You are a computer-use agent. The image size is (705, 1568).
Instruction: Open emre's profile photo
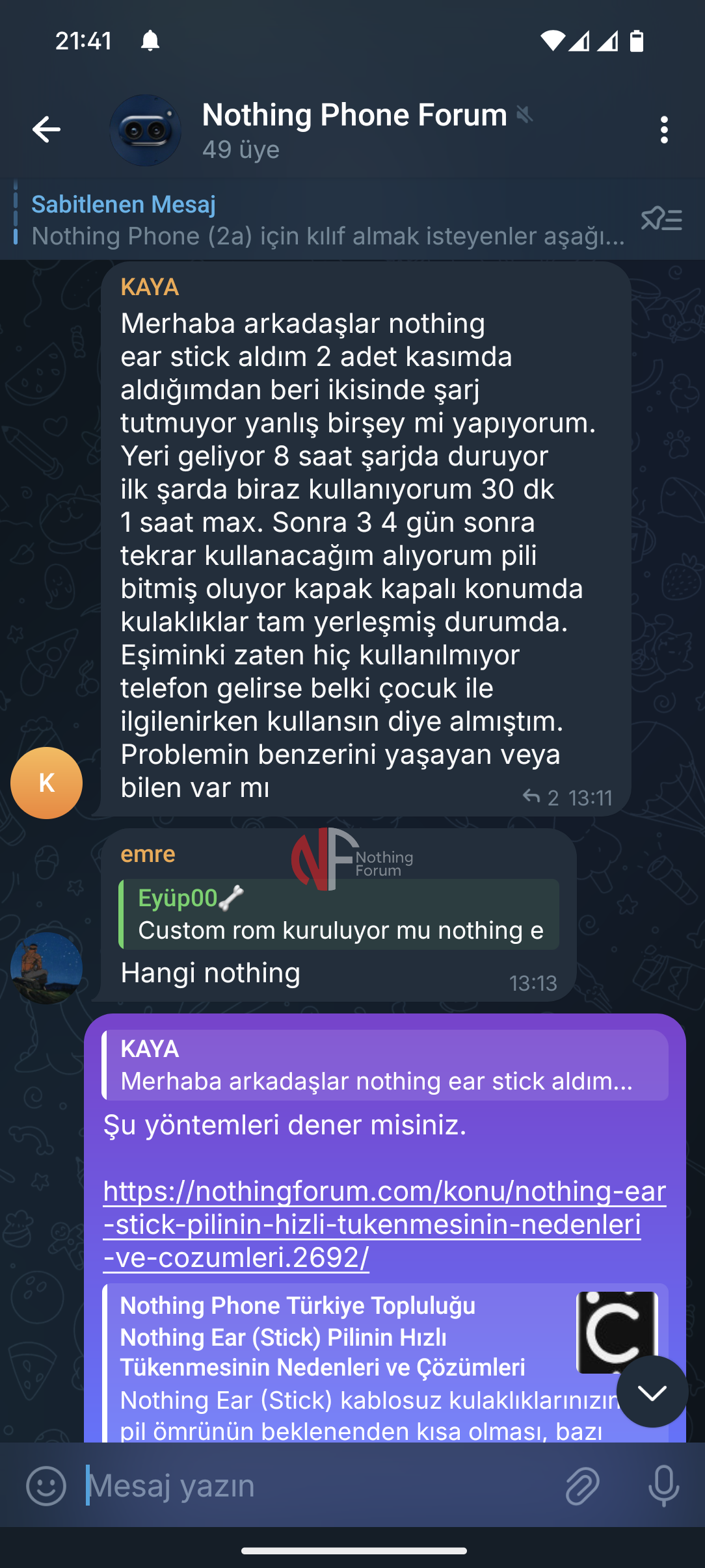(x=46, y=968)
